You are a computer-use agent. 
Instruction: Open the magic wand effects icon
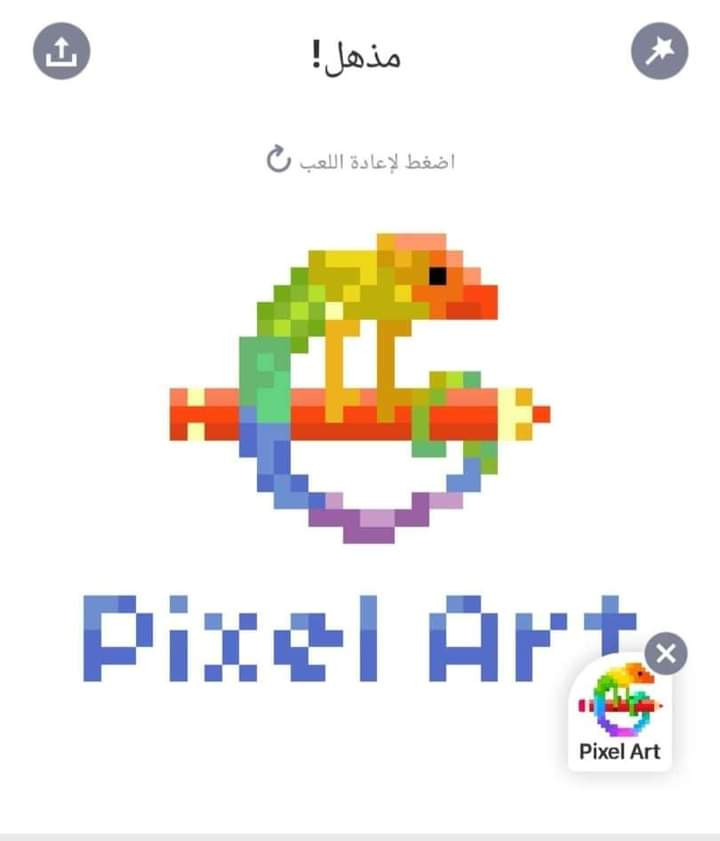click(x=660, y=51)
